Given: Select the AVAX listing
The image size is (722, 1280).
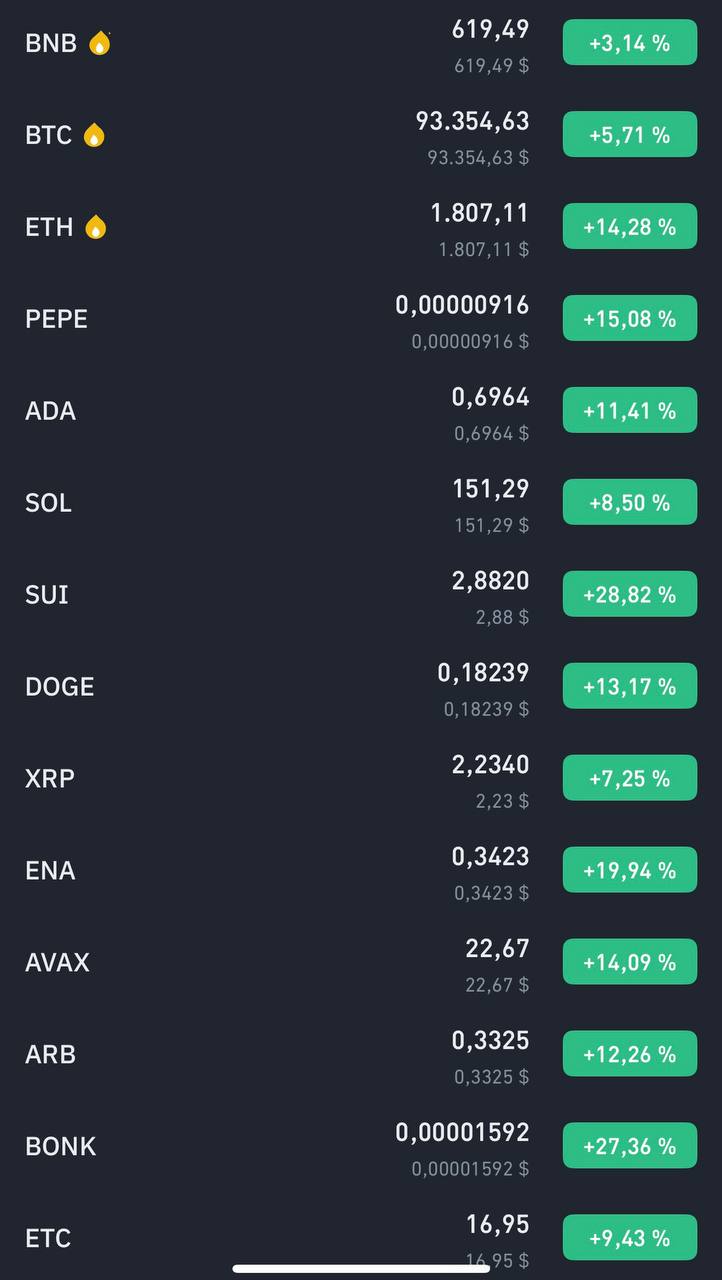Looking at the screenshot, I should (x=361, y=963).
